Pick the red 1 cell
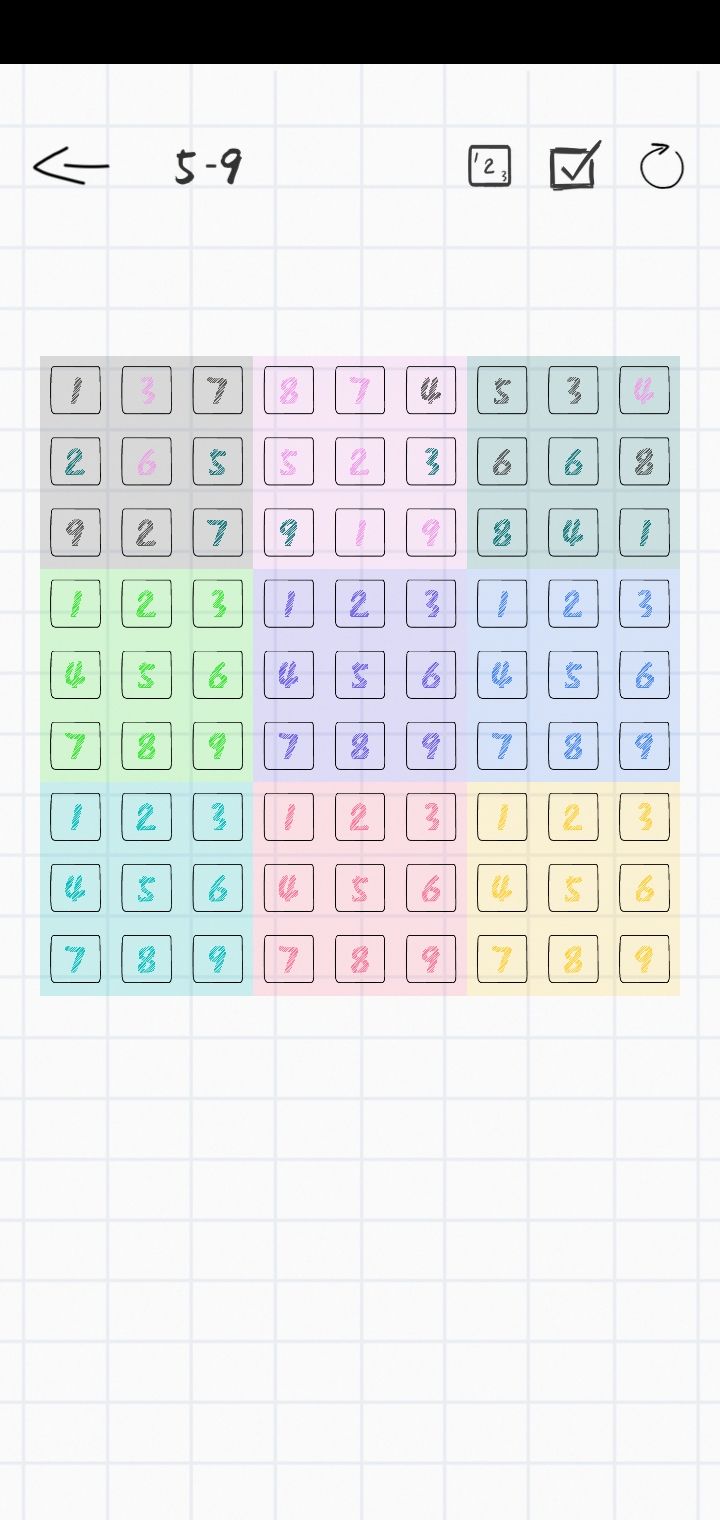This screenshot has width=720, height=1520. 289,817
